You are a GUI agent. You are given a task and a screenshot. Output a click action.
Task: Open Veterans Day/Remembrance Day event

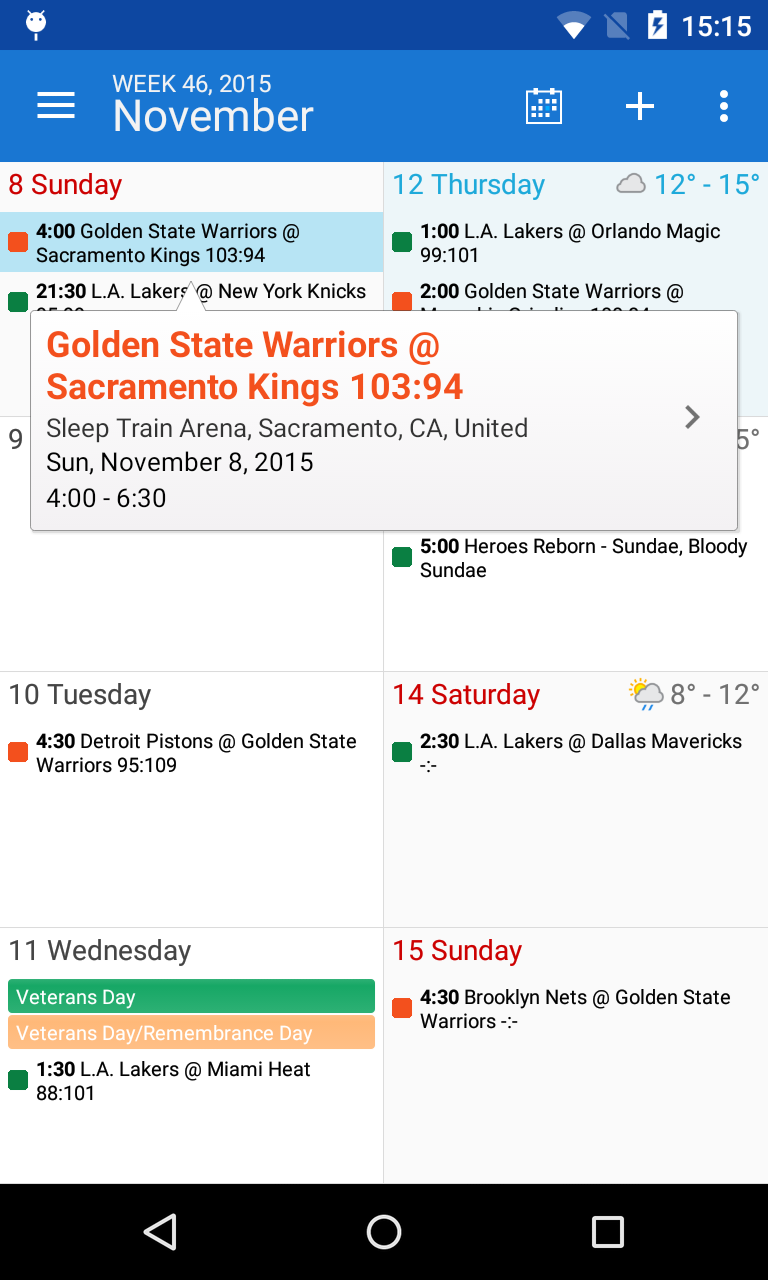point(191,1033)
